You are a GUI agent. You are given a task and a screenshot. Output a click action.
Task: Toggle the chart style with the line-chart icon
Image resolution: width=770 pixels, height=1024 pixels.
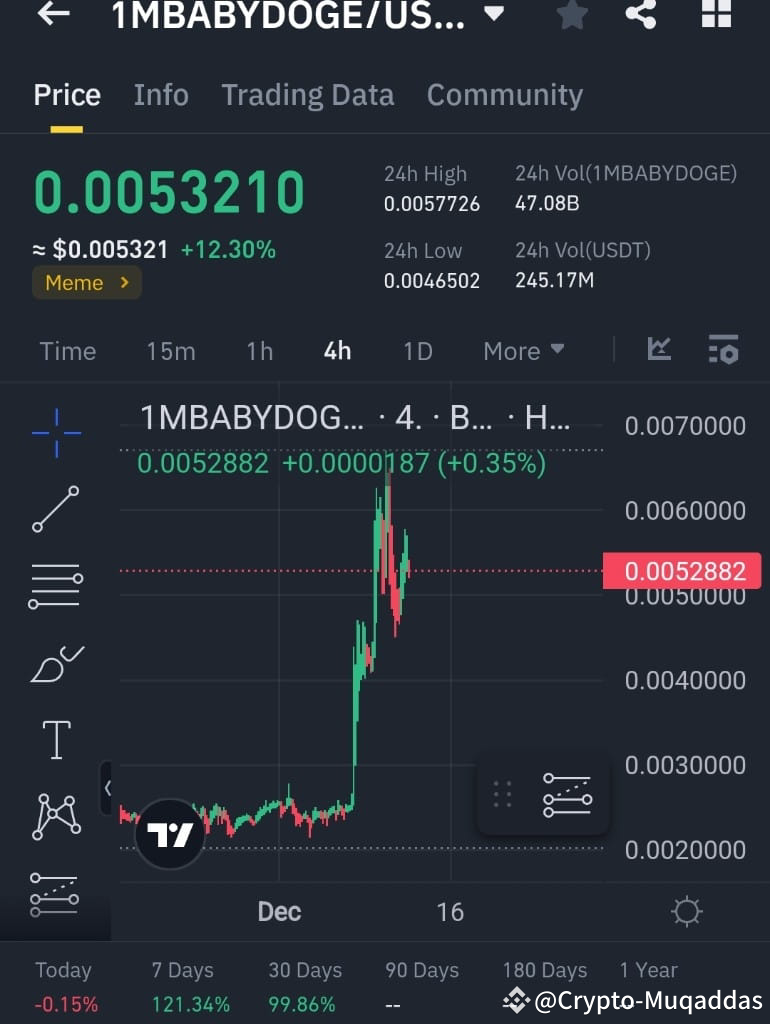pos(659,351)
